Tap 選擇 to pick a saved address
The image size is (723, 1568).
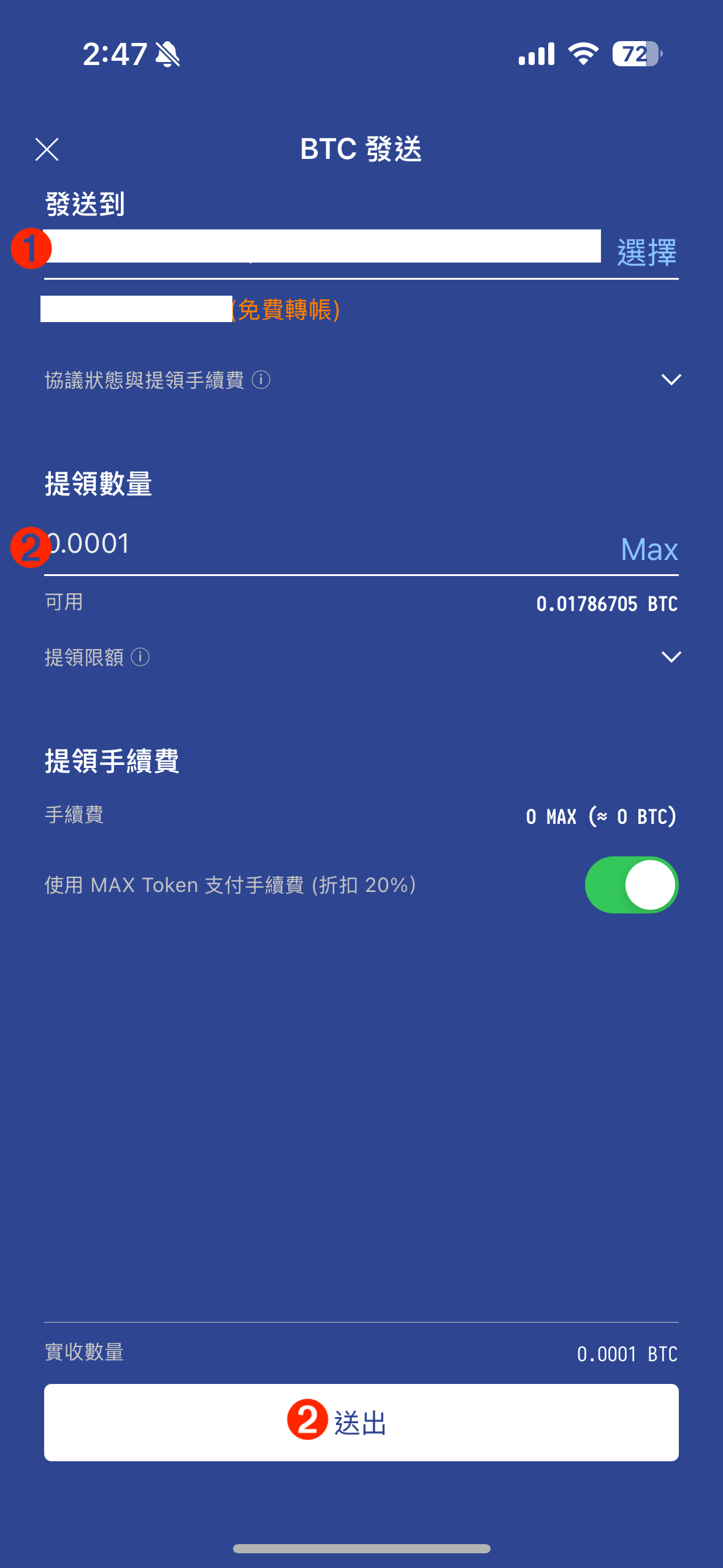[647, 252]
